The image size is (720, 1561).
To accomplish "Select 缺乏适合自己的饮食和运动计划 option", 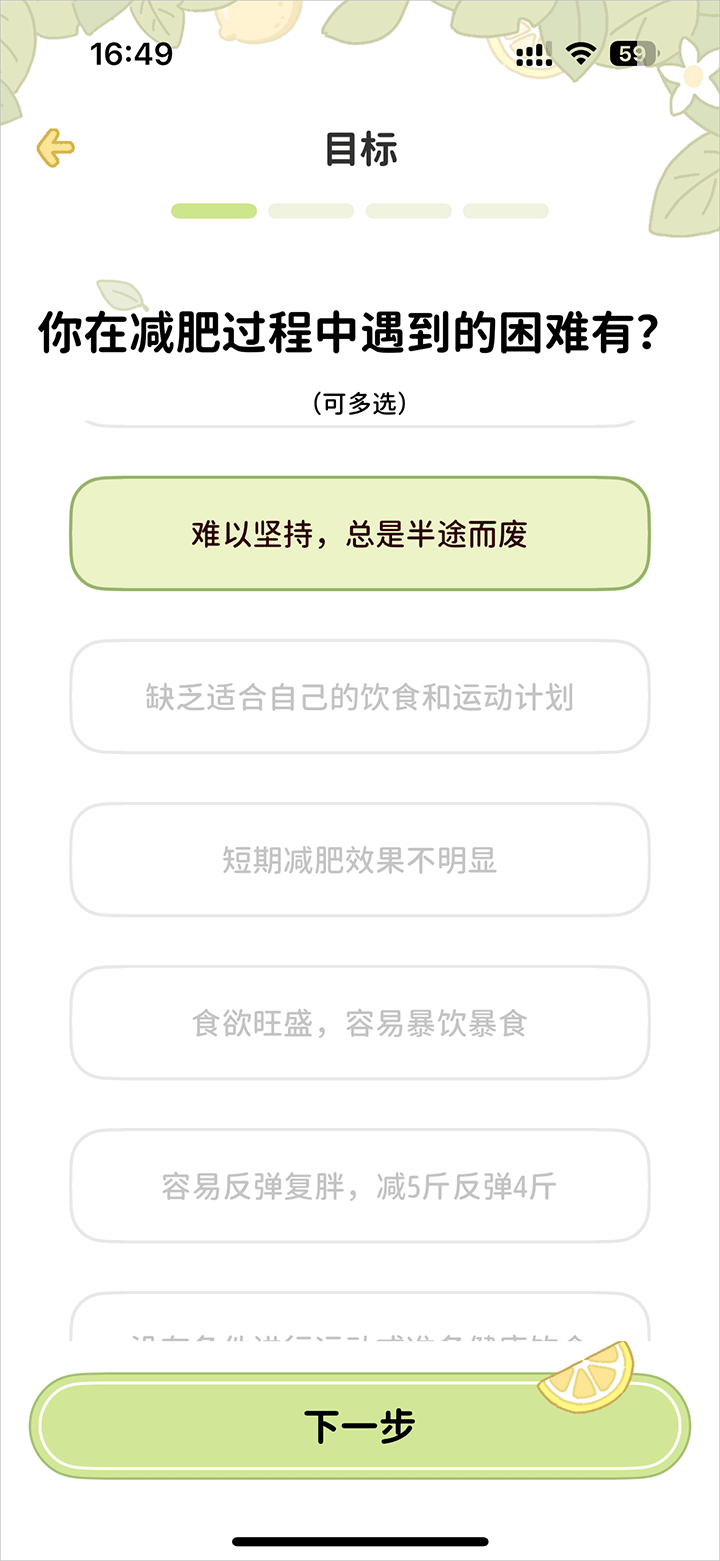I will [359, 697].
